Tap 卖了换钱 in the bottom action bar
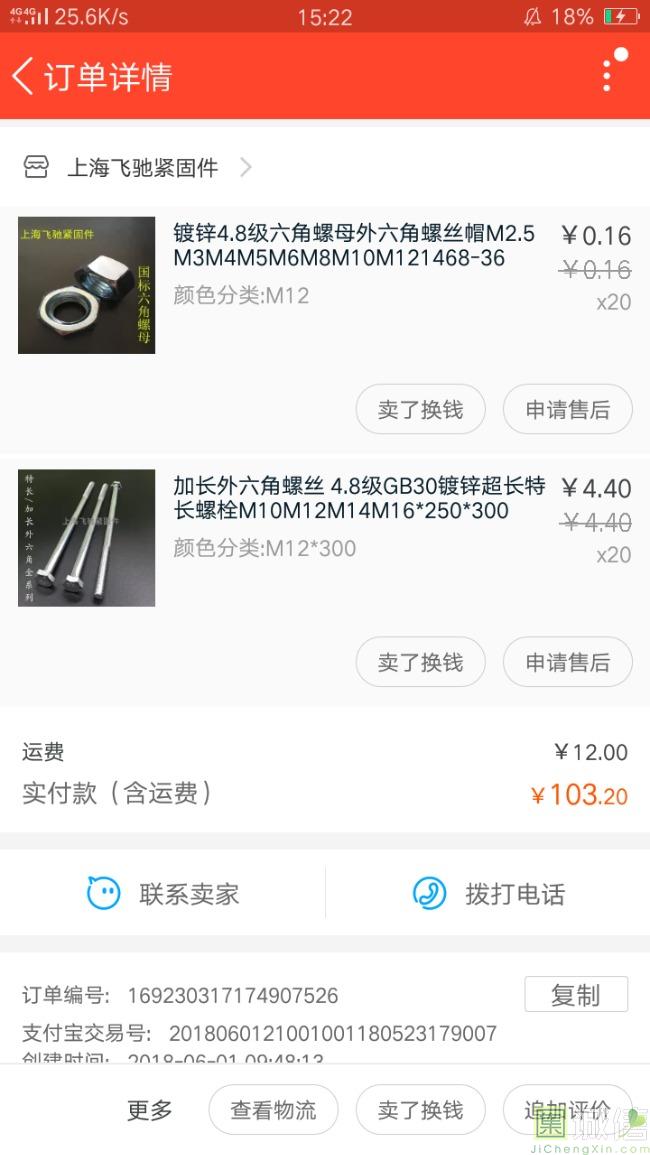 click(x=420, y=1110)
